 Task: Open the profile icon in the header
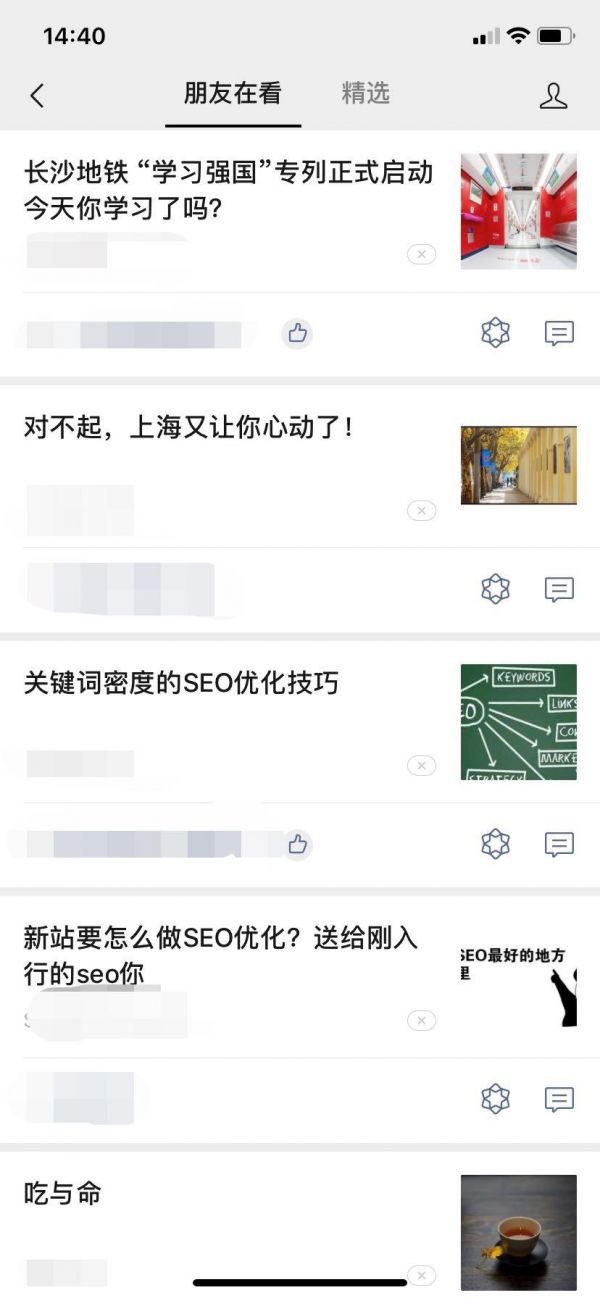click(x=553, y=96)
